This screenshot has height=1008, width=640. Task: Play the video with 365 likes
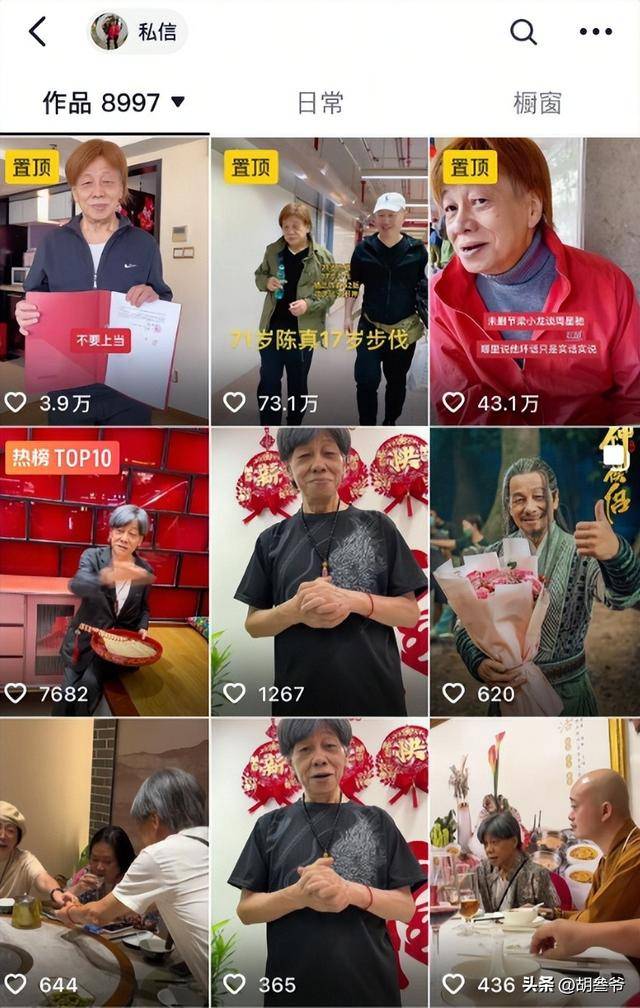(x=319, y=862)
